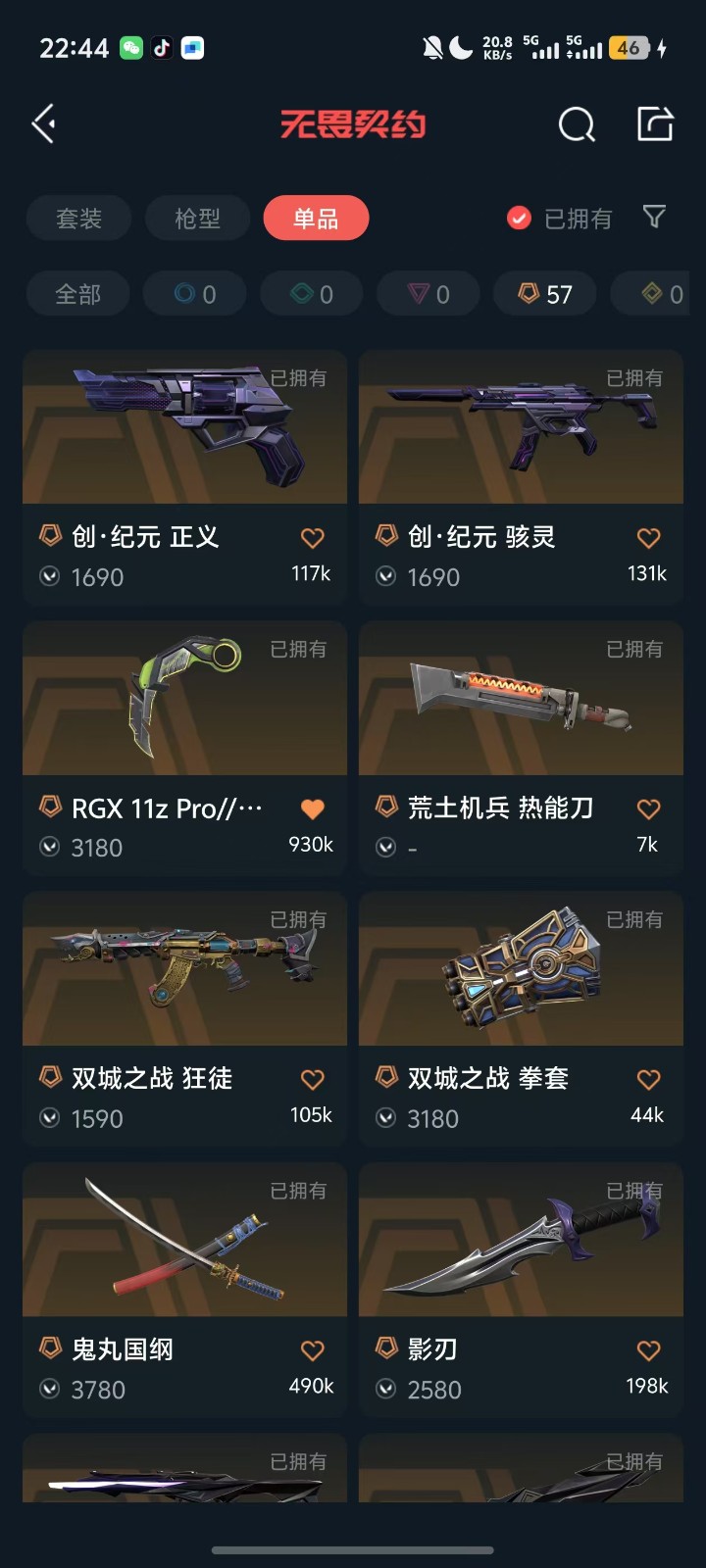Unfavorite the RGX 11z Pro item
The height and width of the screenshot is (1568, 706).
tap(312, 808)
